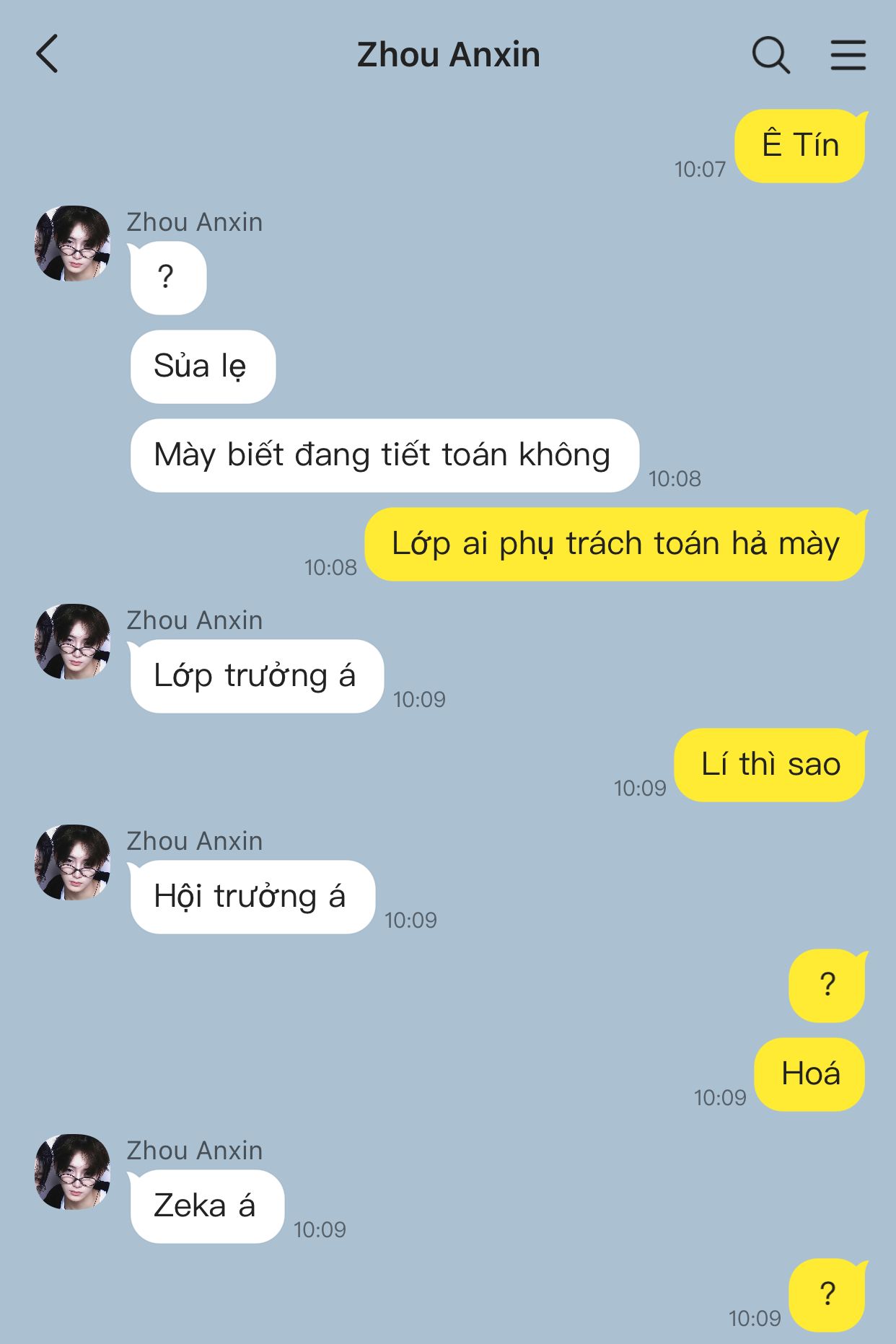Search within this conversation
Screen dimensions: 896x1344
[770, 55]
